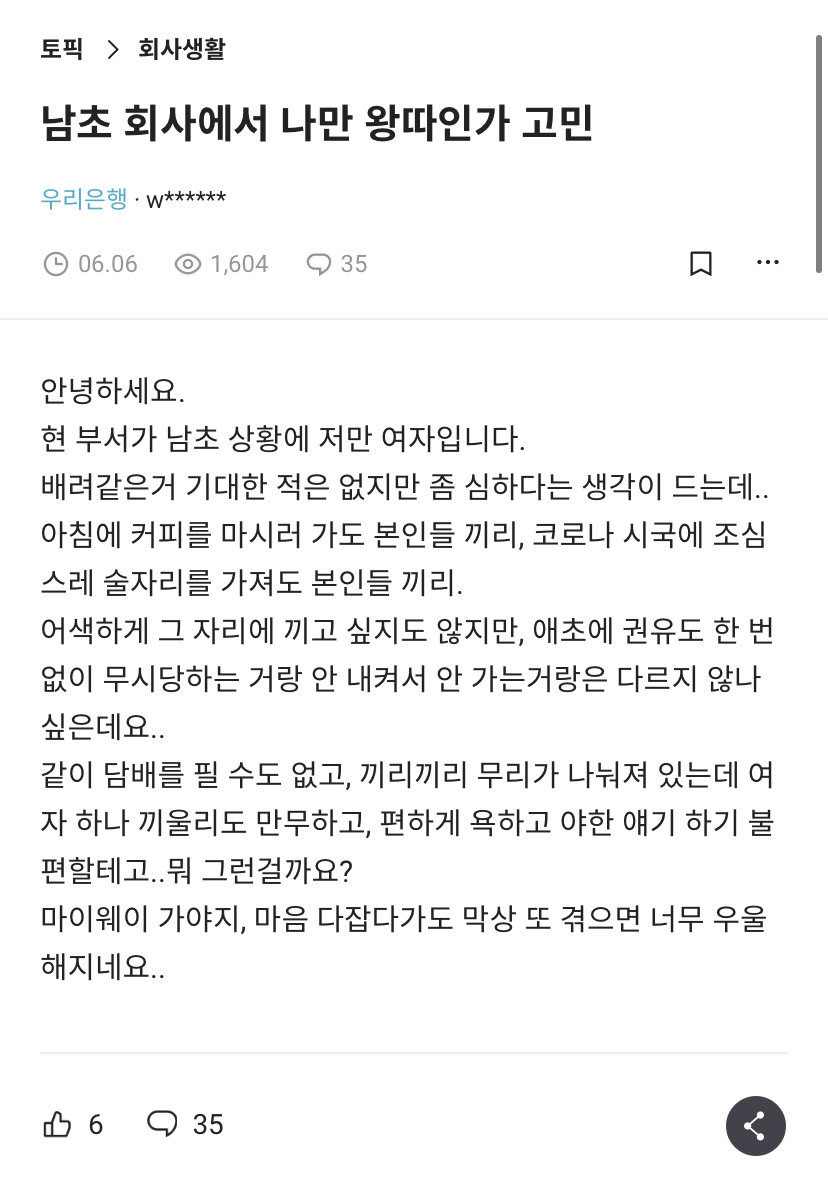This screenshot has height=1197, width=828.
Task: Share this post via share button
Action: (x=755, y=1126)
